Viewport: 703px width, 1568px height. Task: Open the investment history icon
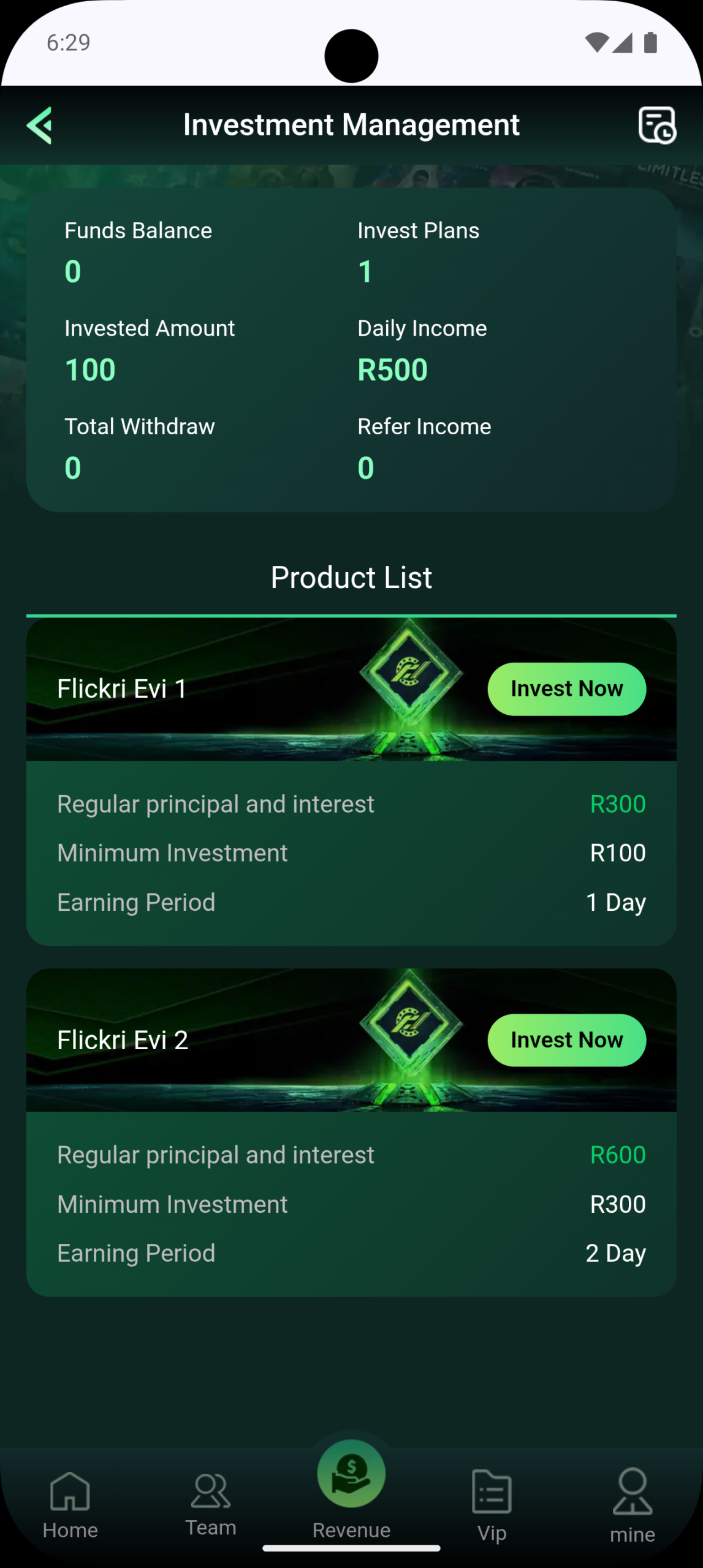click(x=657, y=125)
